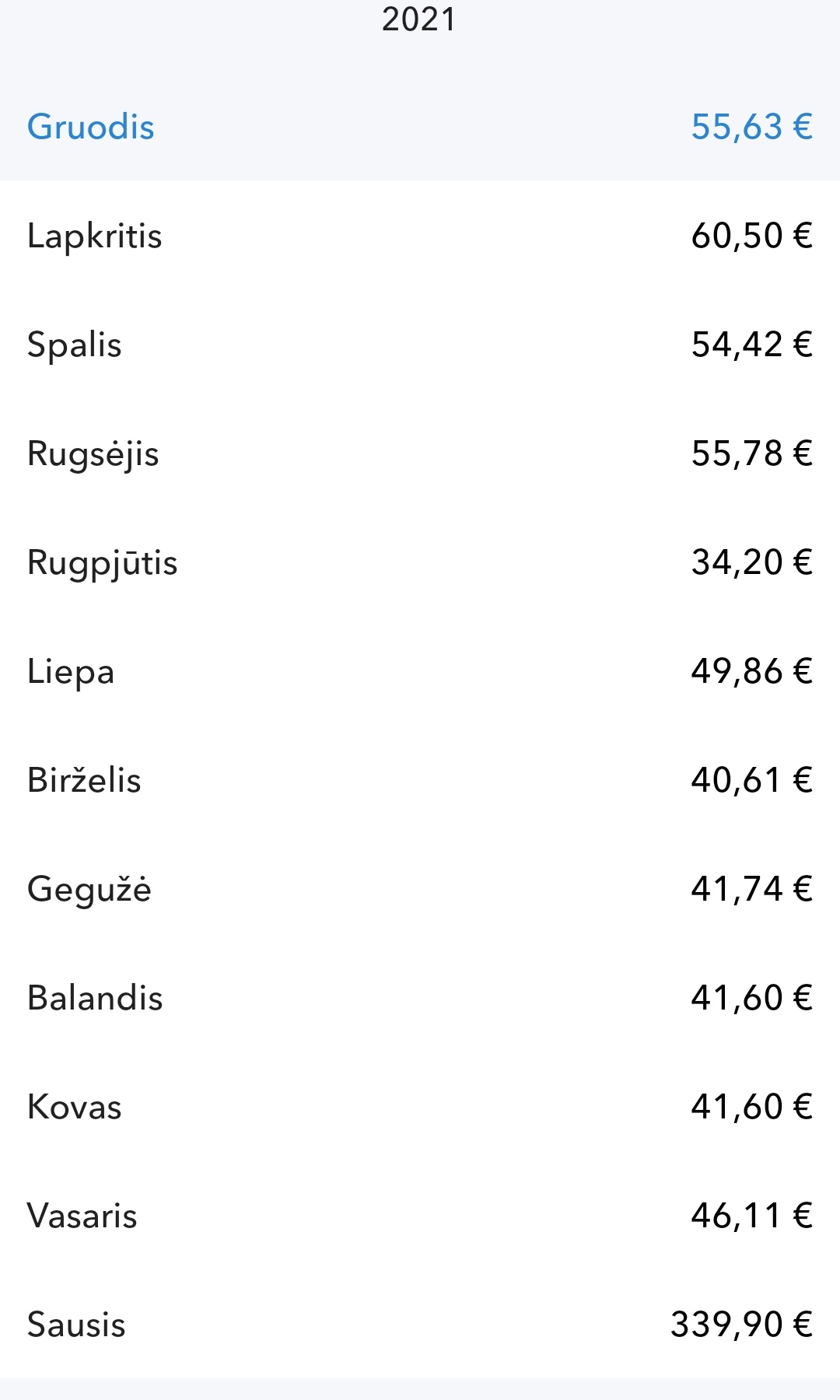Tap the Rugsėjis row

tap(420, 453)
